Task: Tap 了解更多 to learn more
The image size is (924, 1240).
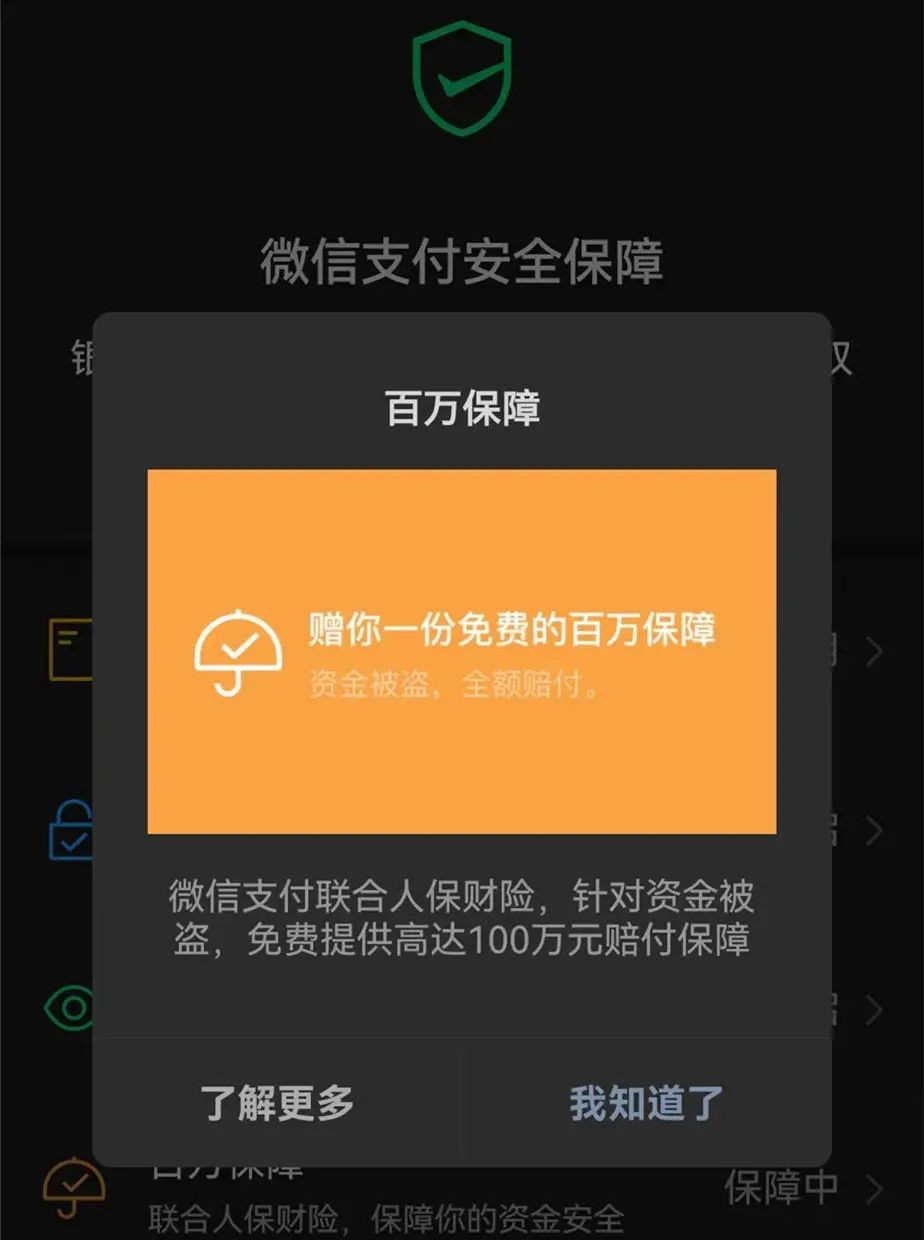Action: click(277, 1102)
